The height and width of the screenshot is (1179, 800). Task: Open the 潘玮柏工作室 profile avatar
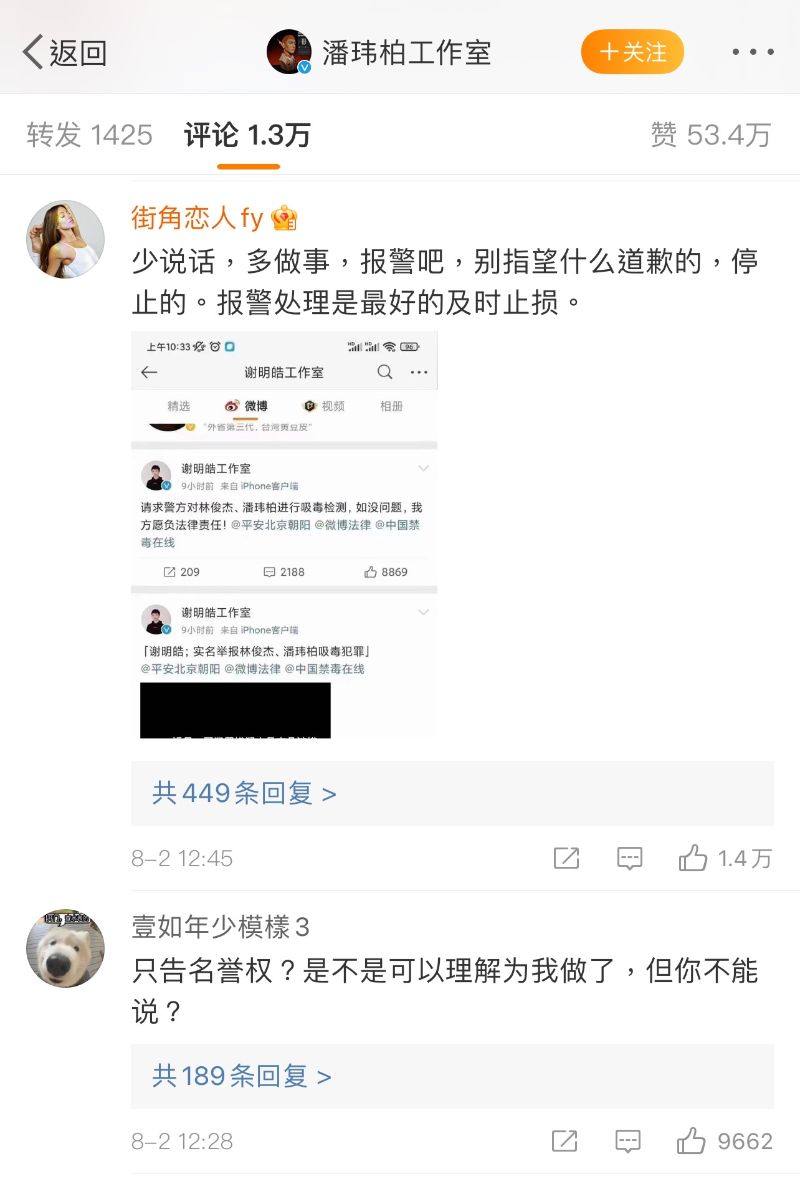[289, 52]
